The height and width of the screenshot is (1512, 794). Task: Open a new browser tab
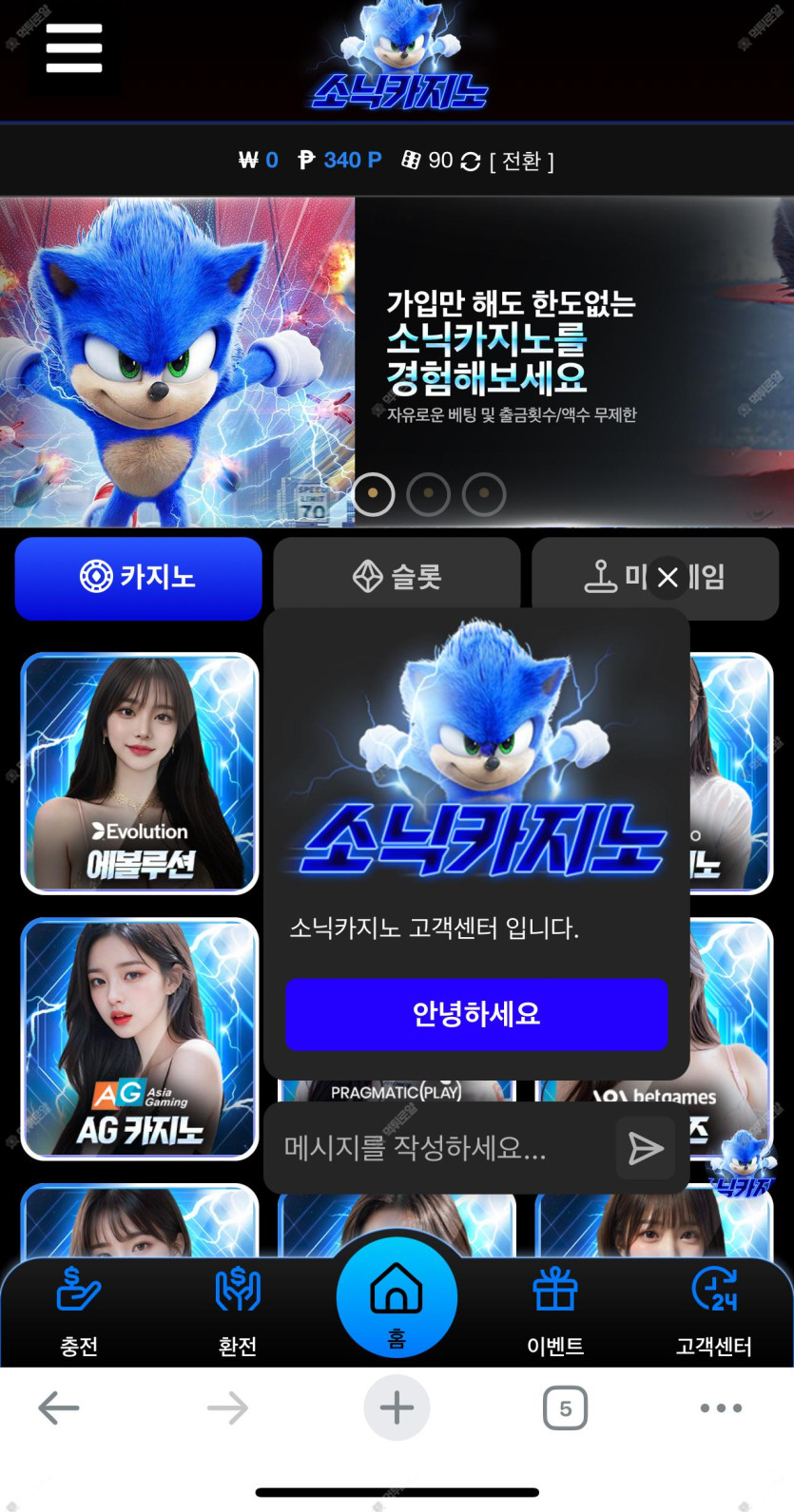click(397, 1407)
